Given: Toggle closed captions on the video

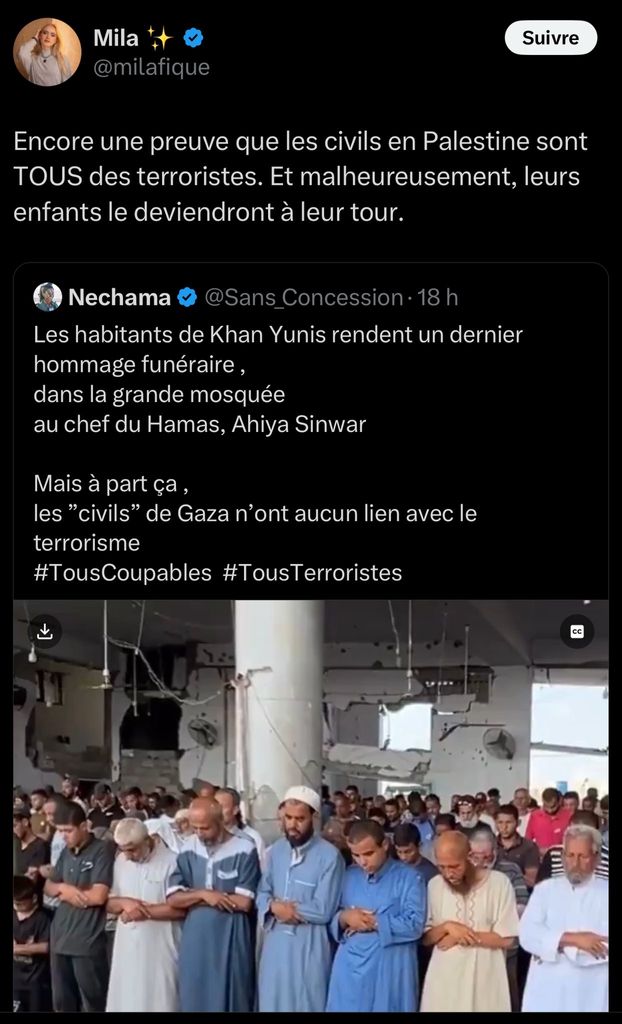Looking at the screenshot, I should point(577,631).
